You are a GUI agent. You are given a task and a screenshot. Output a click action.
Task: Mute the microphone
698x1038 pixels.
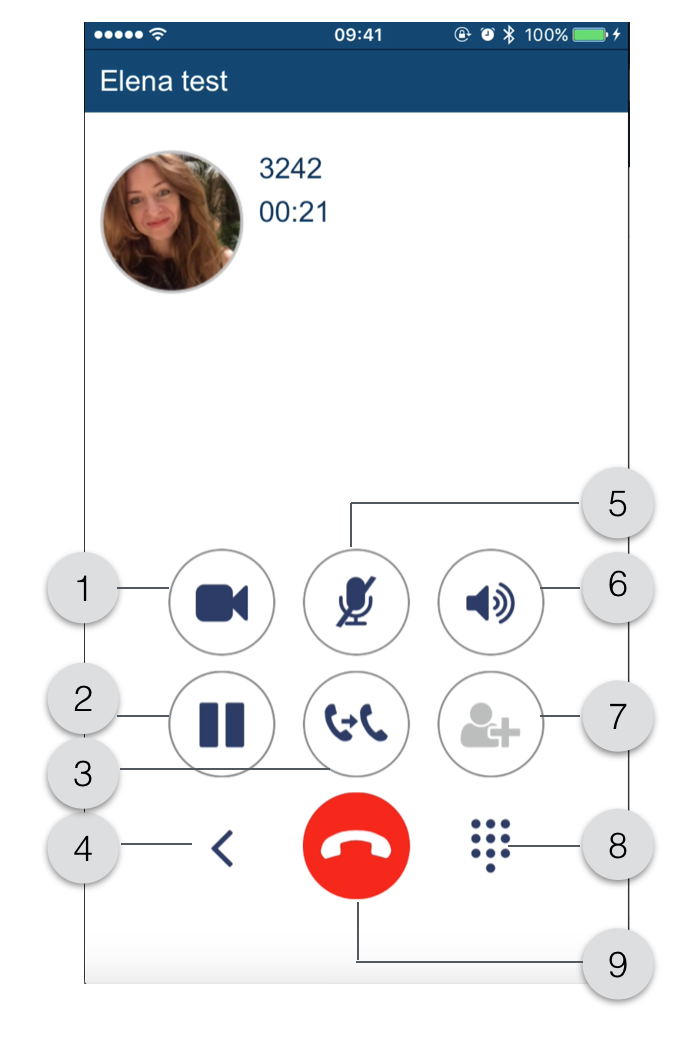[x=357, y=603]
